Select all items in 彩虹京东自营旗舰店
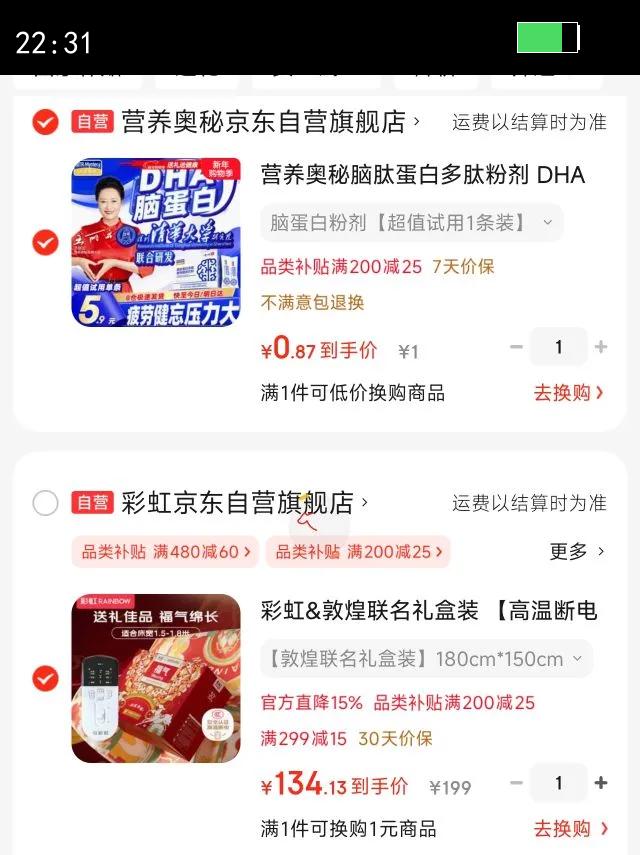 [x=45, y=503]
